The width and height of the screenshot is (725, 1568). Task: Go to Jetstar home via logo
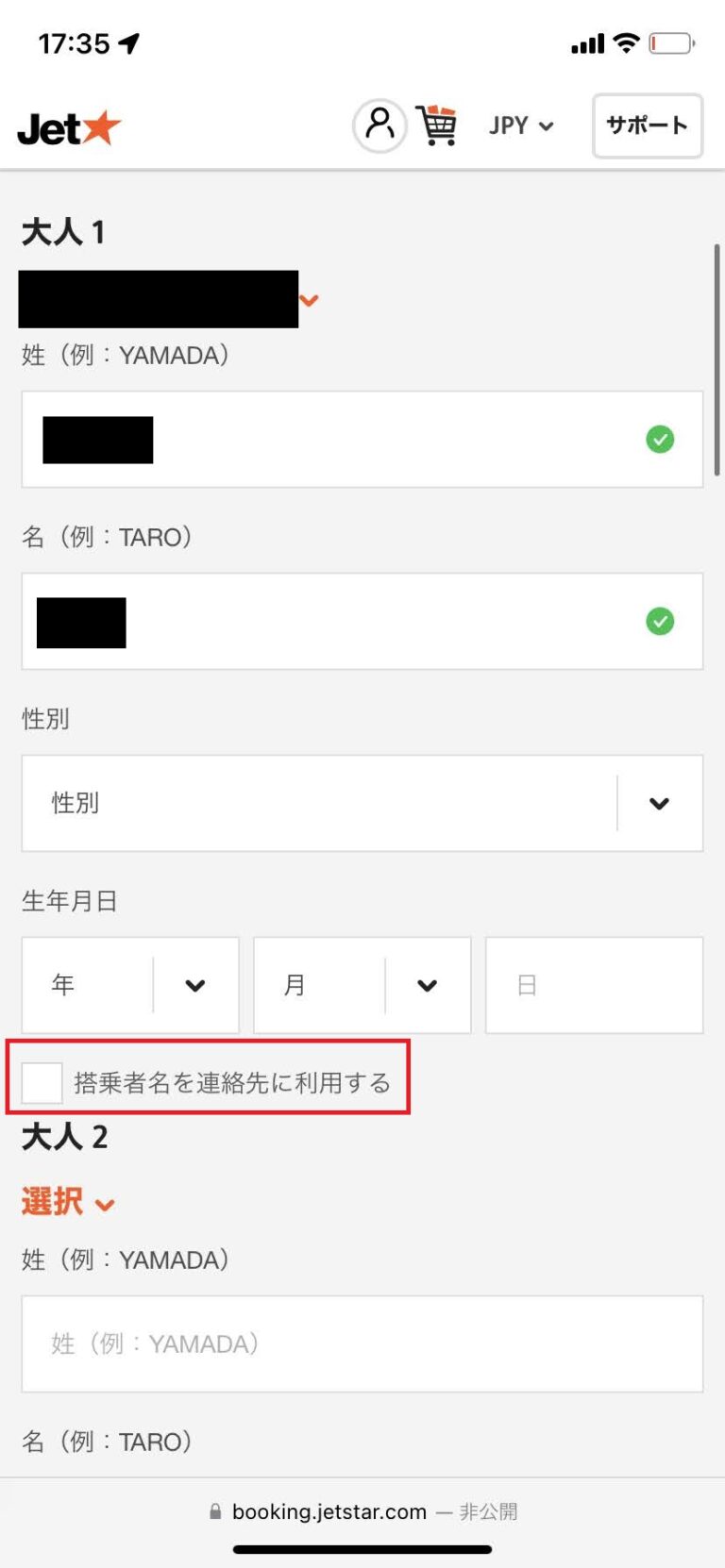pyautogui.click(x=70, y=128)
